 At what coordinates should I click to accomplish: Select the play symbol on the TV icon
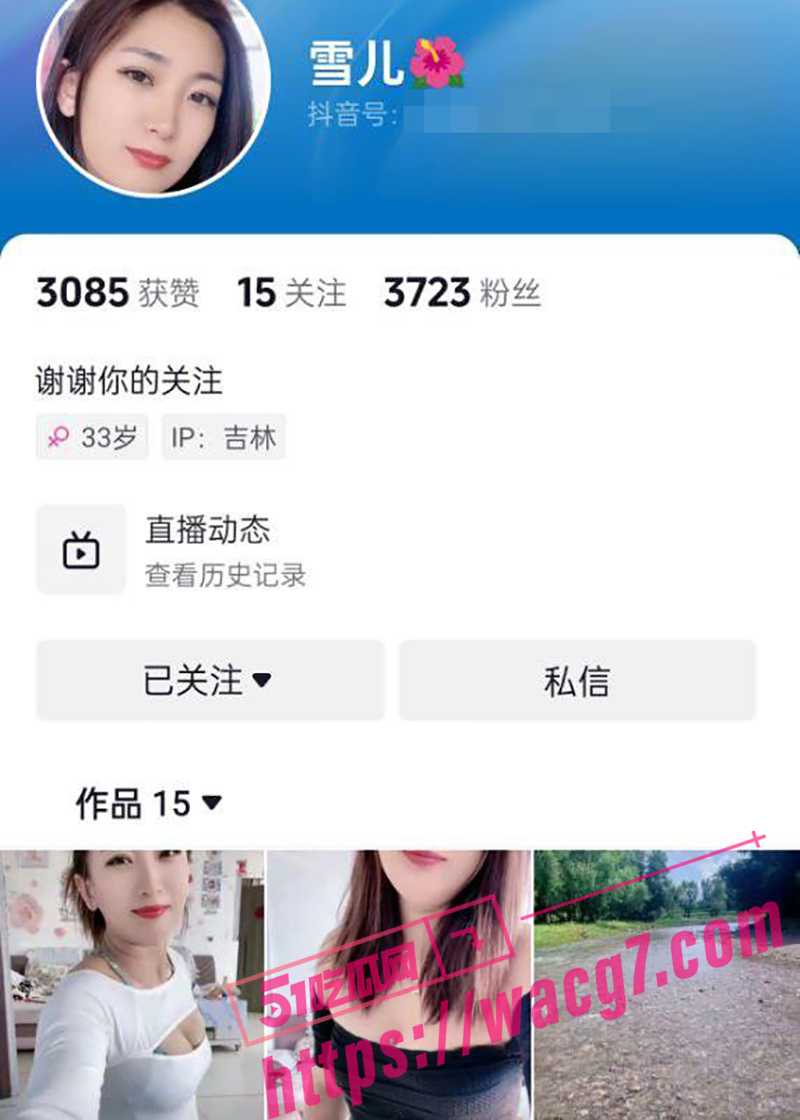[x=80, y=553]
